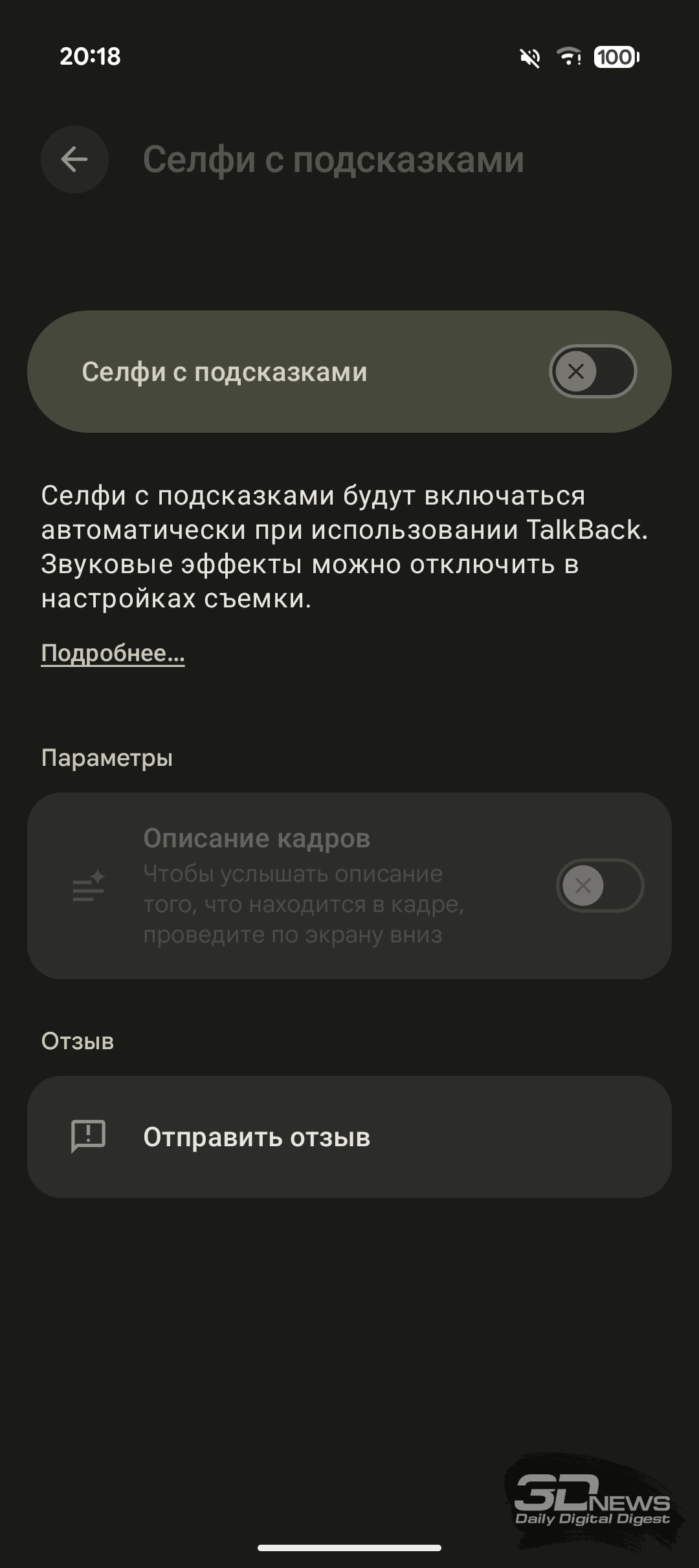Screen dimensions: 699x1568
Task: Go back using the arrow button
Action: click(x=74, y=159)
